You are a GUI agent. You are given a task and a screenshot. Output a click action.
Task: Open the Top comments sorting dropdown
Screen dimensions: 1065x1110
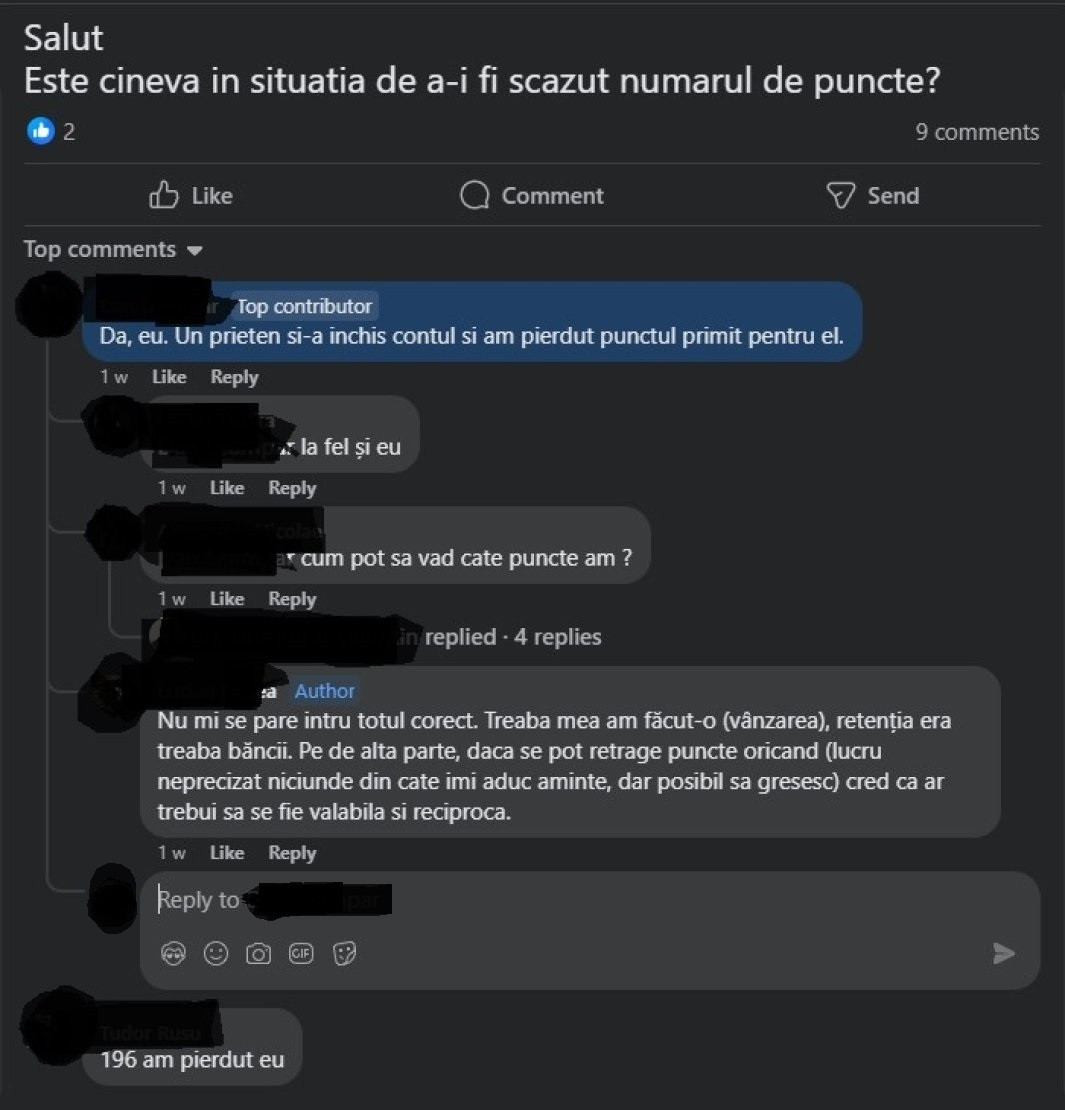coord(112,249)
